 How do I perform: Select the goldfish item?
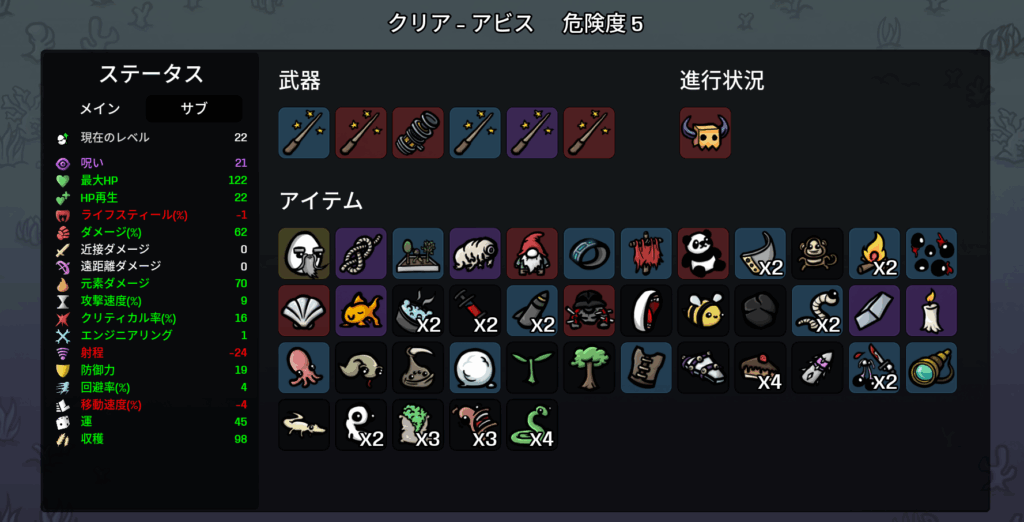pyautogui.click(x=361, y=310)
